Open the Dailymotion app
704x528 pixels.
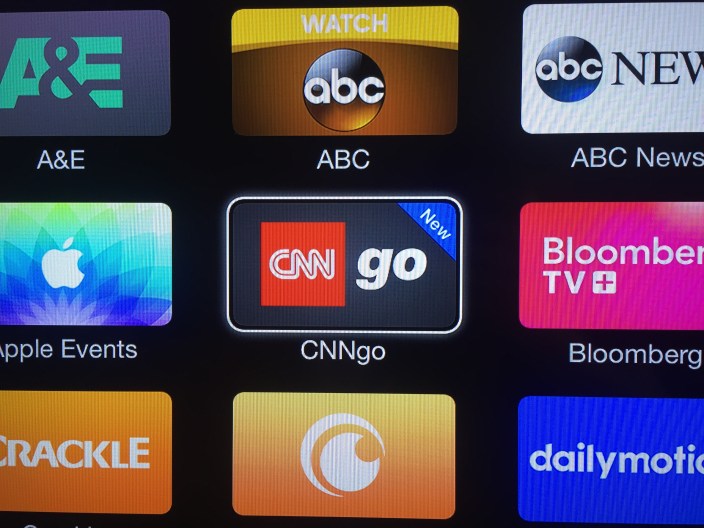(x=612, y=458)
